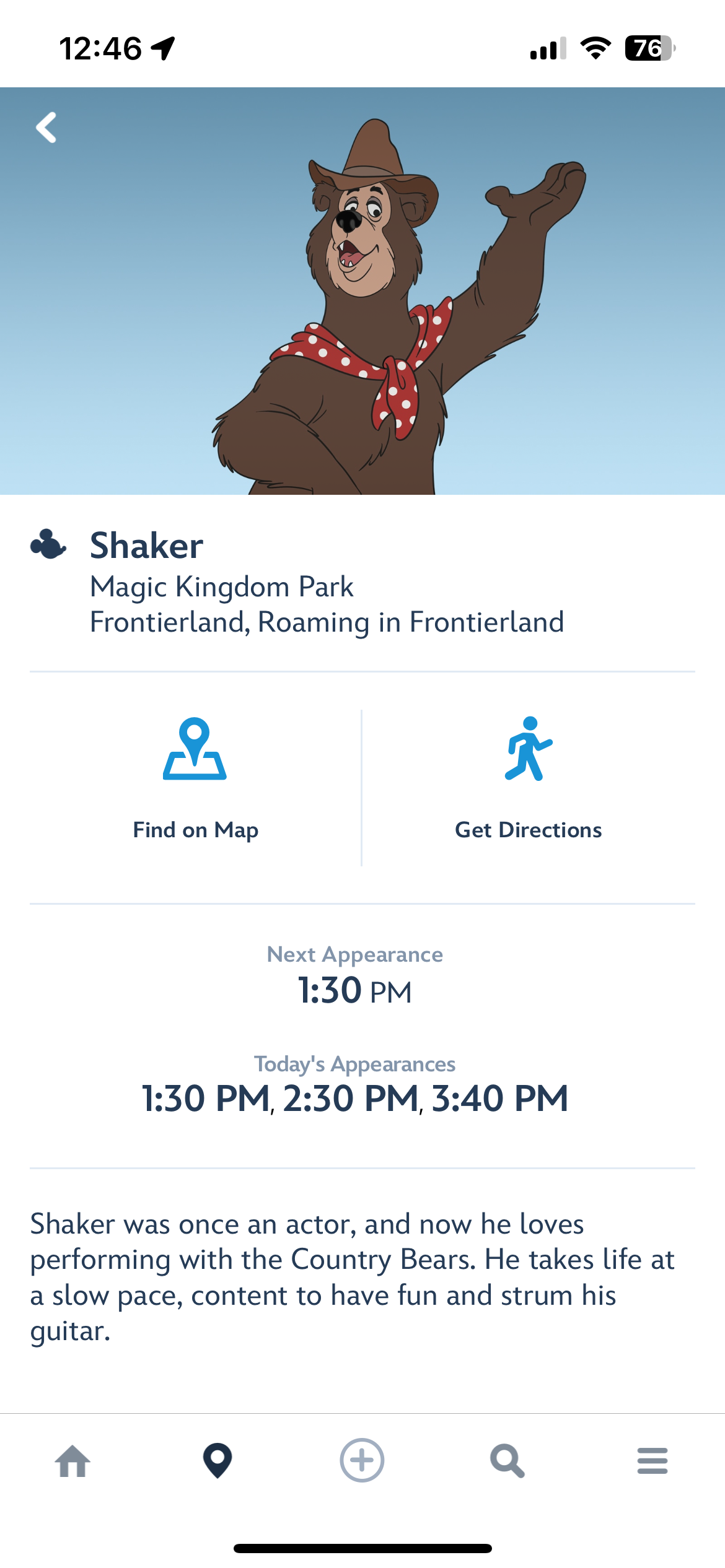Open the plus add menu

(x=362, y=1460)
